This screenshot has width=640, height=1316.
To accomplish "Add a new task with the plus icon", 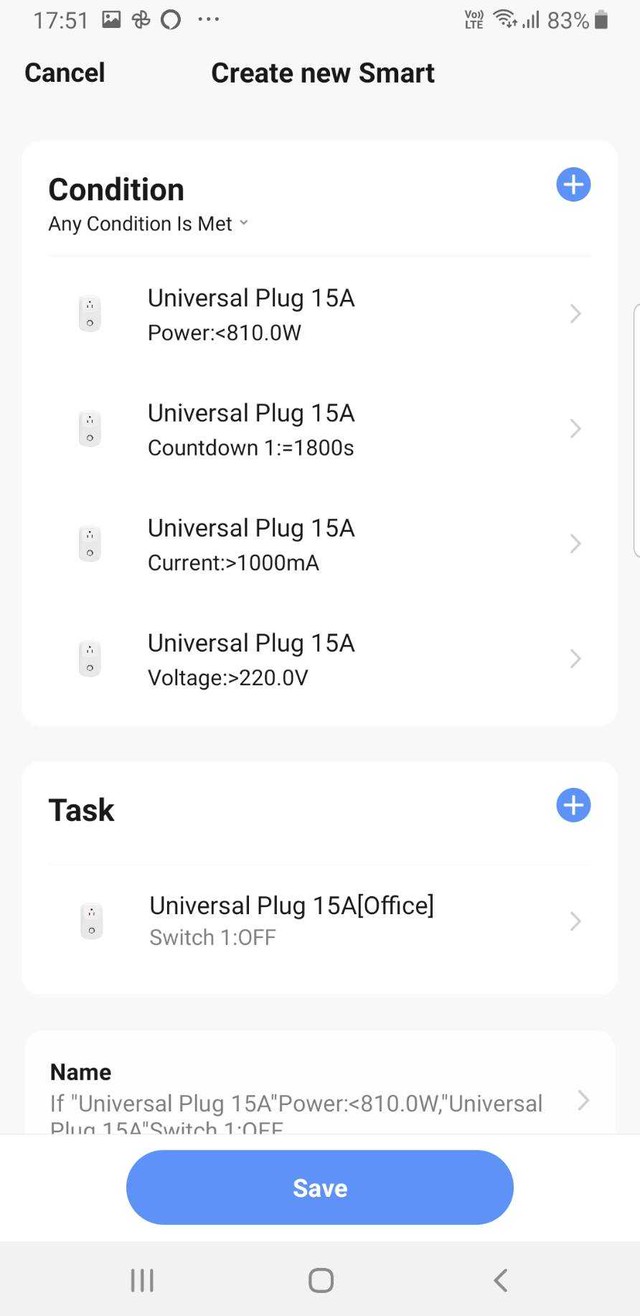I will tap(573, 805).
